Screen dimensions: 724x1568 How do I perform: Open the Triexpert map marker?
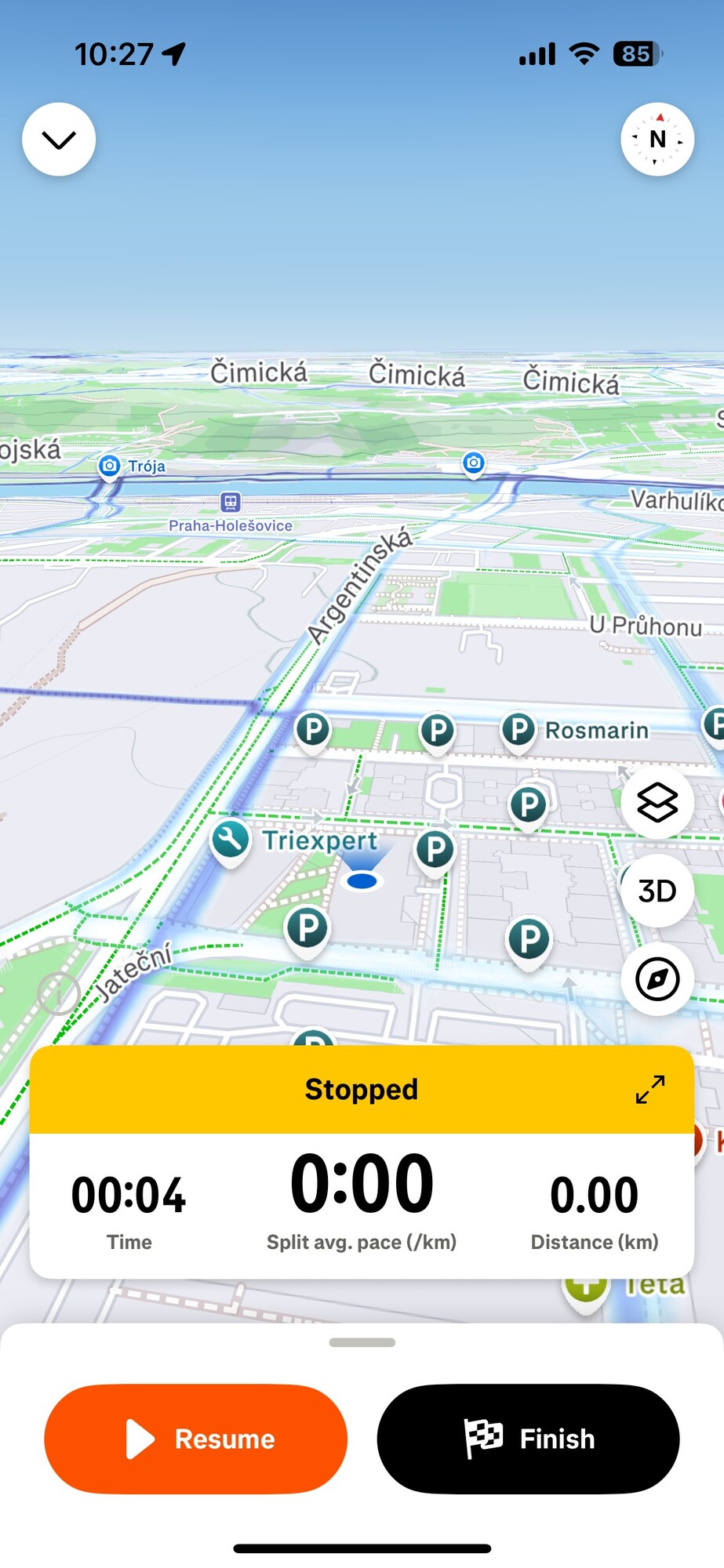click(x=231, y=840)
